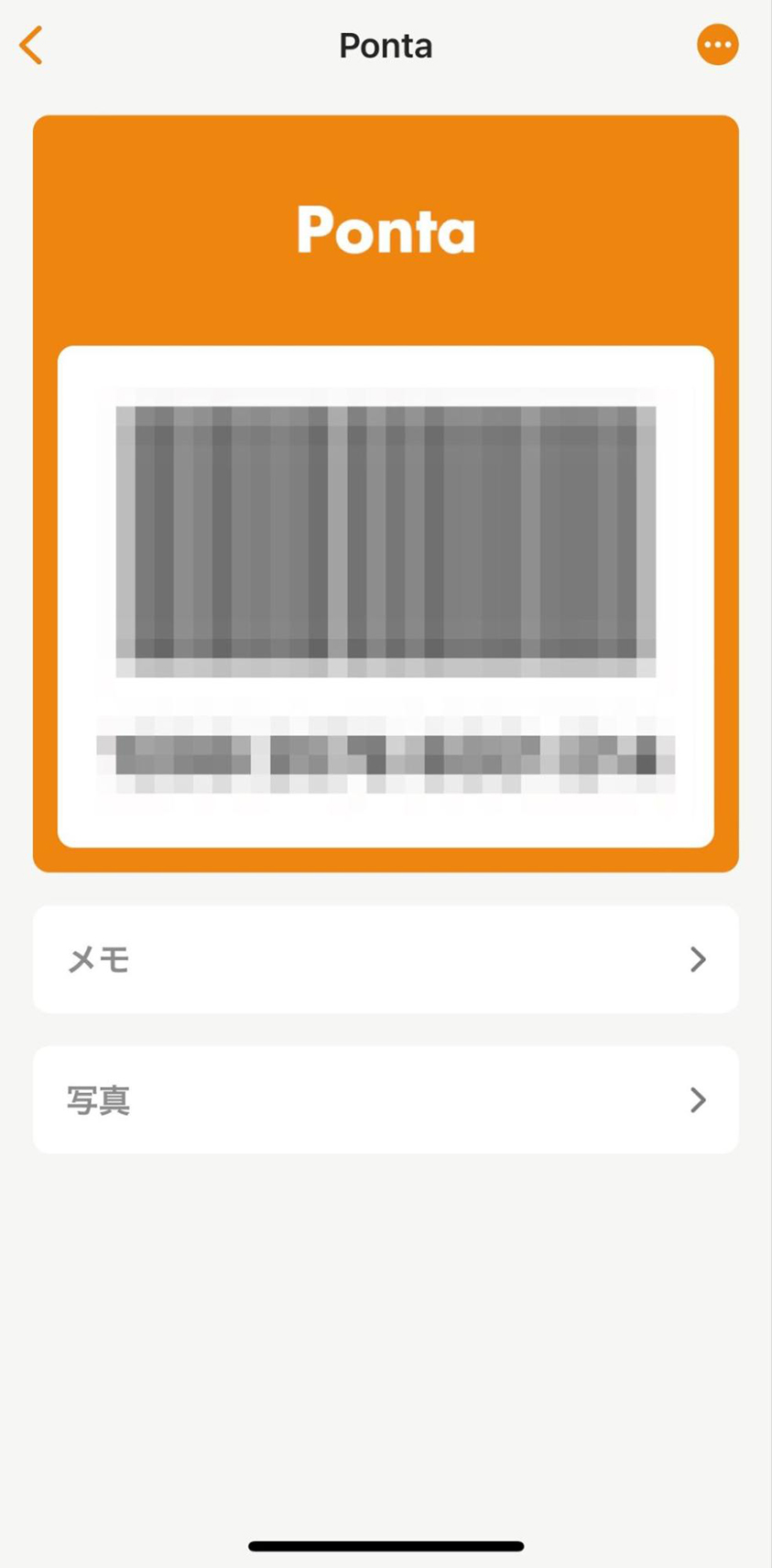Open the メモ row

pyautogui.click(x=386, y=958)
